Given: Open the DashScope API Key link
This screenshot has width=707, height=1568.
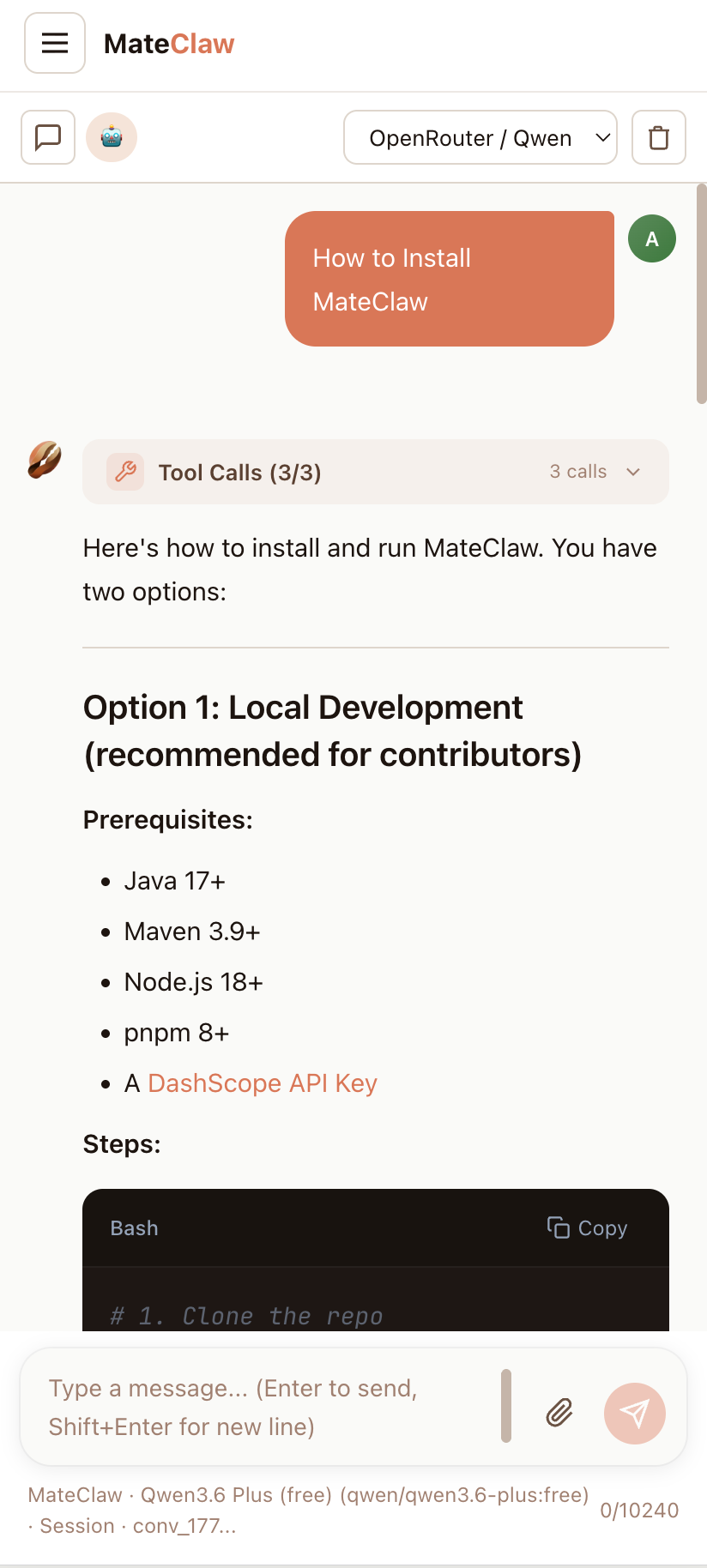Looking at the screenshot, I should tap(263, 1083).
